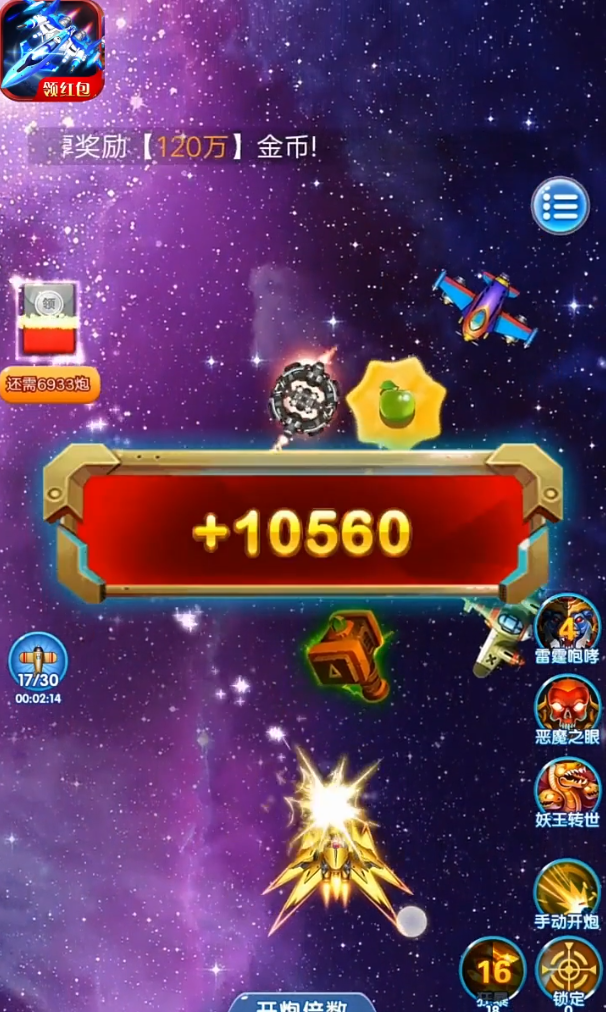Open the 开炮倍数 multiplier panel

click(302, 1002)
